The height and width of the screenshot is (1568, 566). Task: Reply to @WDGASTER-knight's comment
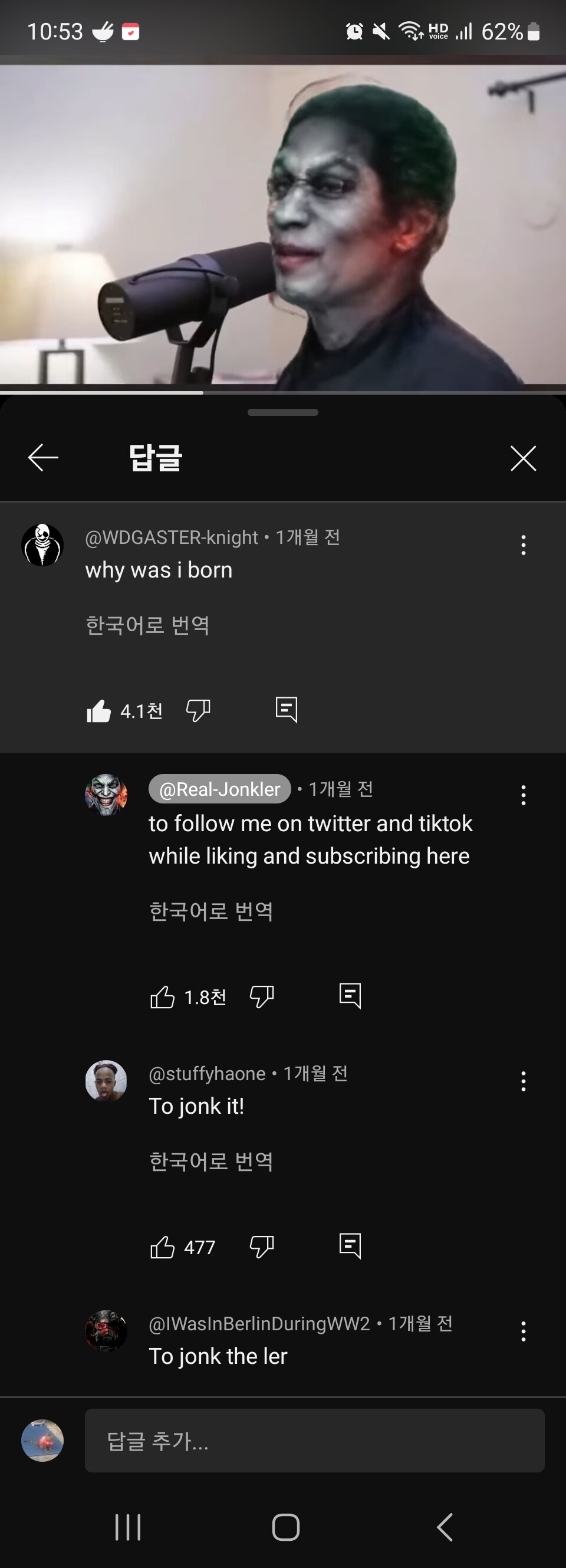286,710
